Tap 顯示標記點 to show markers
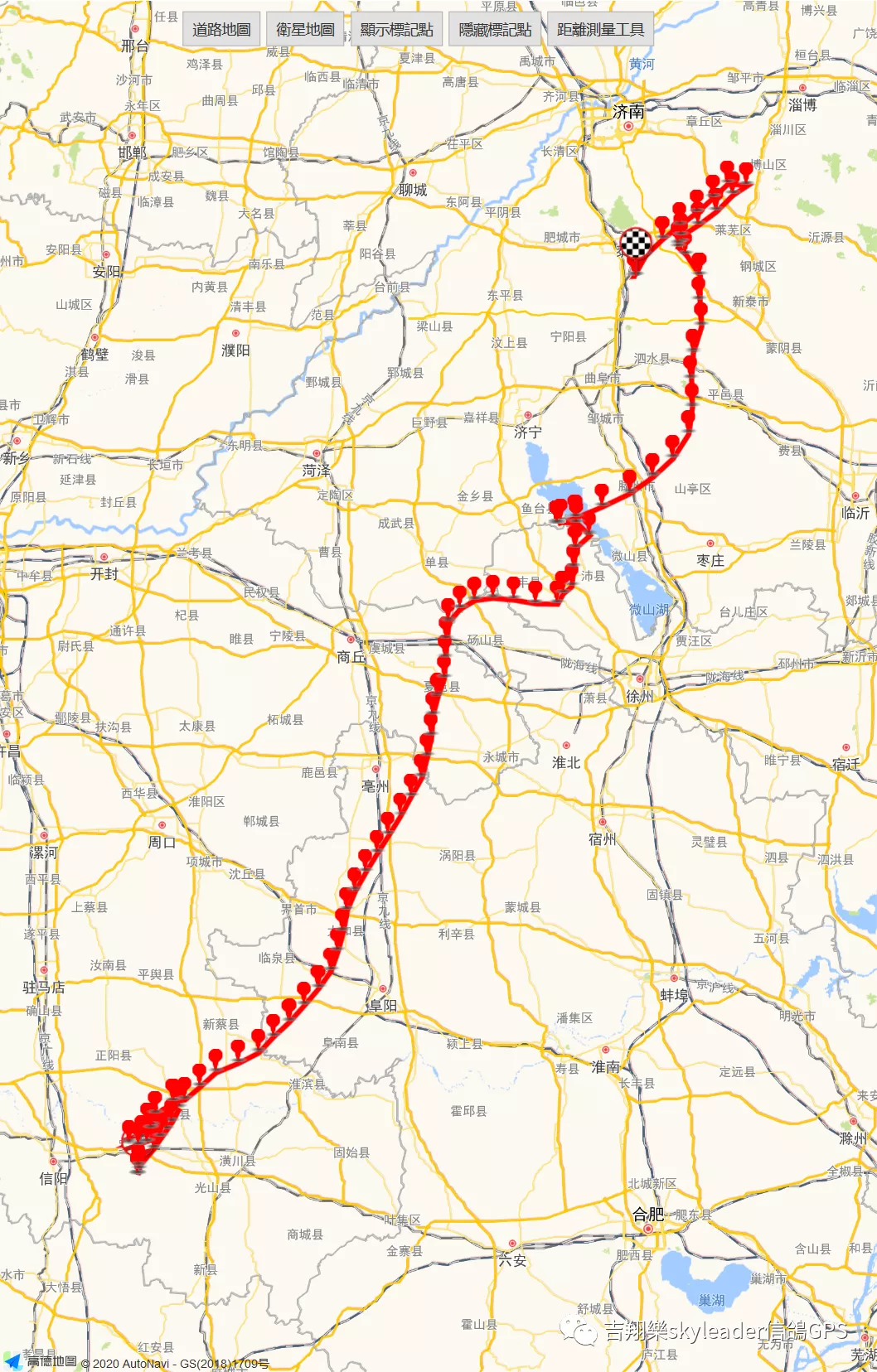 point(397,30)
